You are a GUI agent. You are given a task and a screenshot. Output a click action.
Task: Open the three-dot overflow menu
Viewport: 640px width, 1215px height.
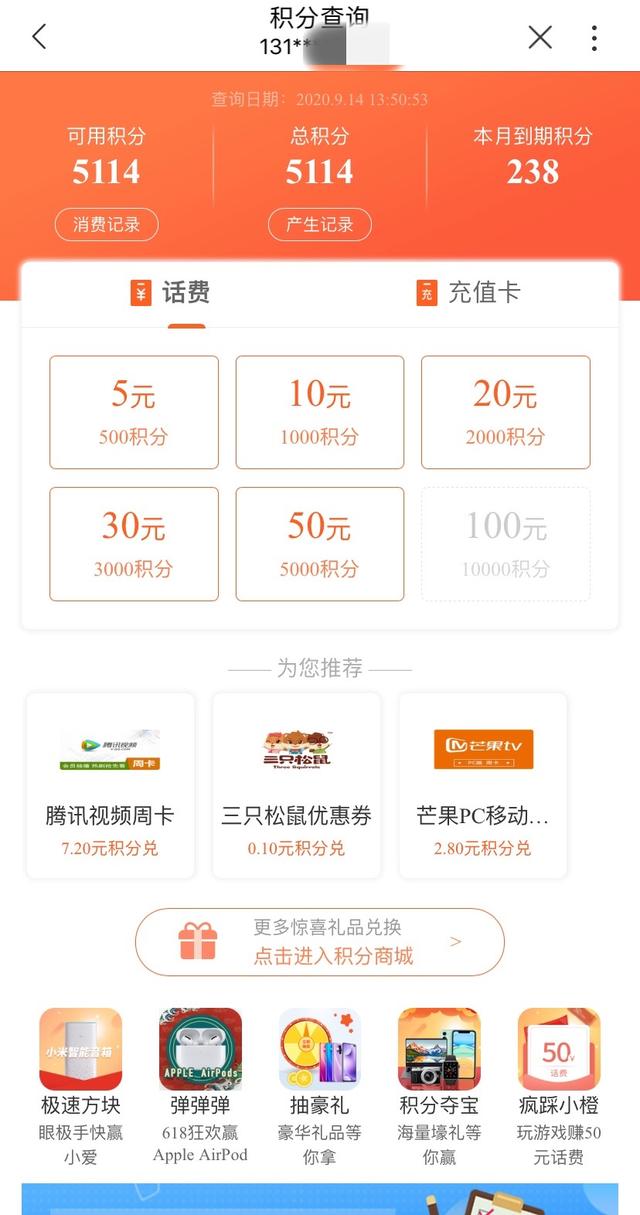(x=594, y=38)
